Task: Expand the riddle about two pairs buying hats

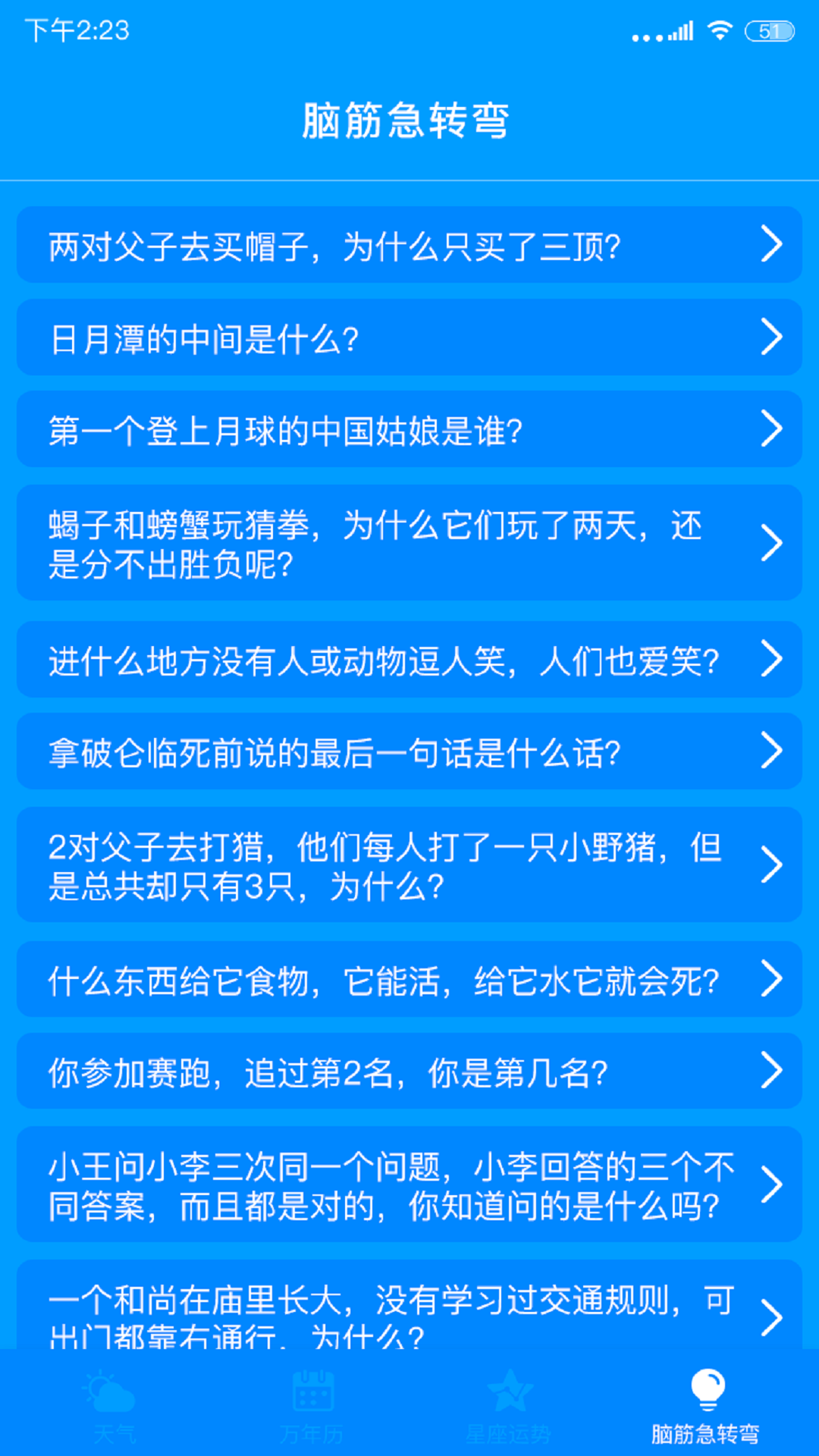Action: 409,244
